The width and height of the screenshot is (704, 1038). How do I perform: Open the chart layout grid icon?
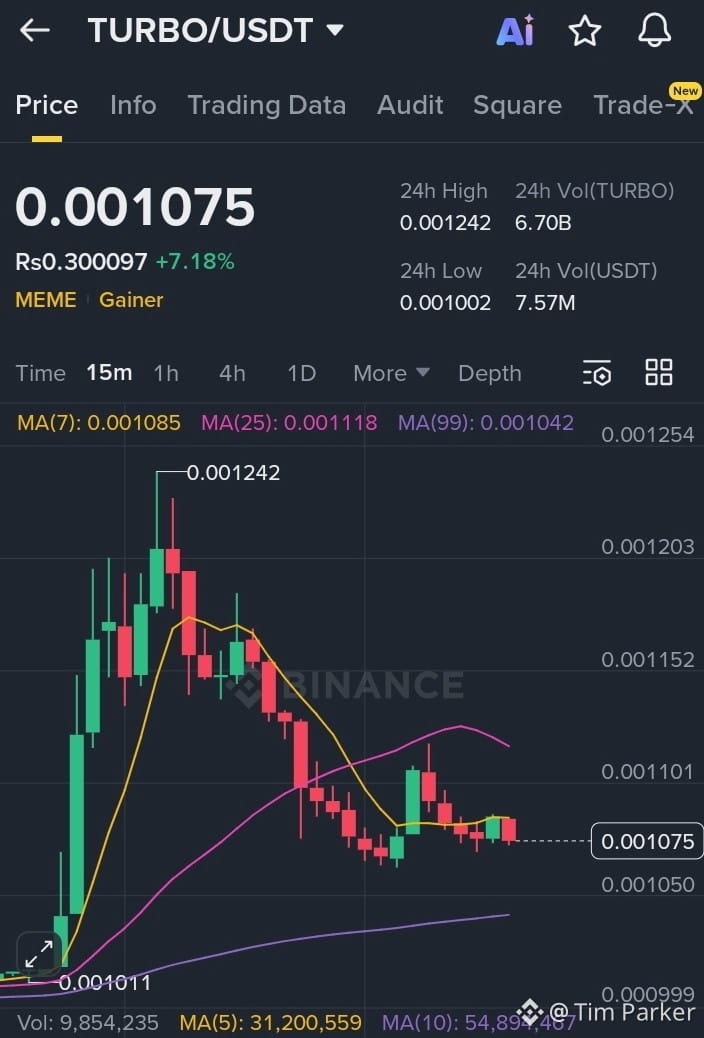click(x=659, y=372)
